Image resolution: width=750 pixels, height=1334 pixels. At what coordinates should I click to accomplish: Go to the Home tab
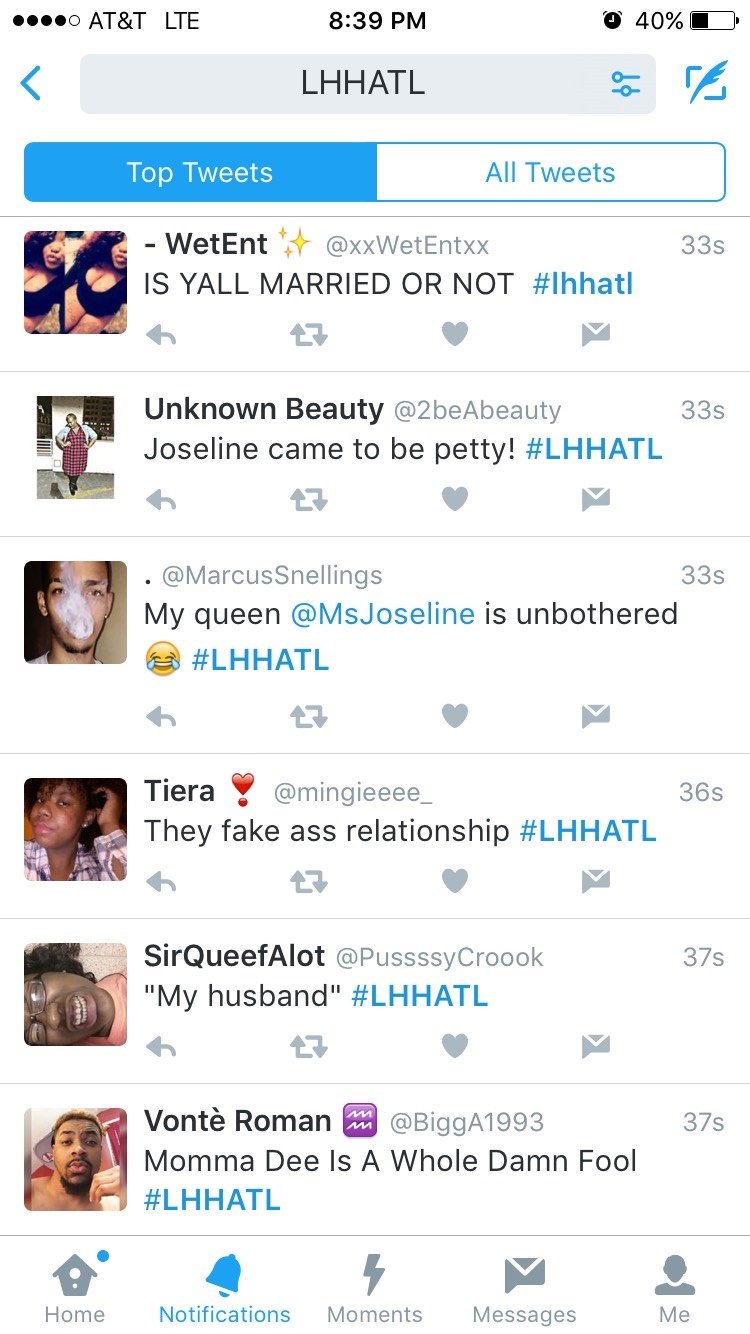[x=75, y=1287]
